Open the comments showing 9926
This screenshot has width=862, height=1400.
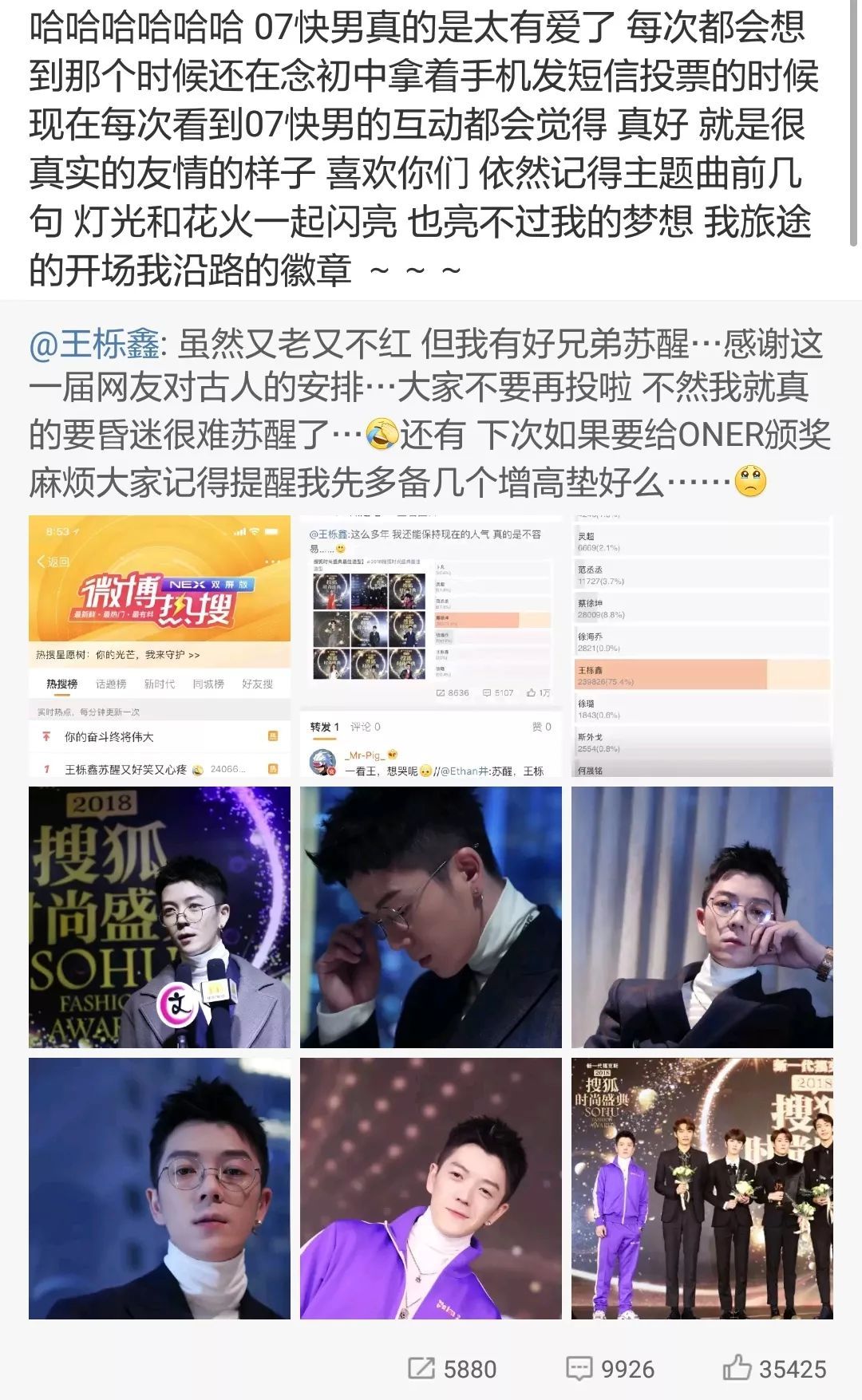point(611,1369)
